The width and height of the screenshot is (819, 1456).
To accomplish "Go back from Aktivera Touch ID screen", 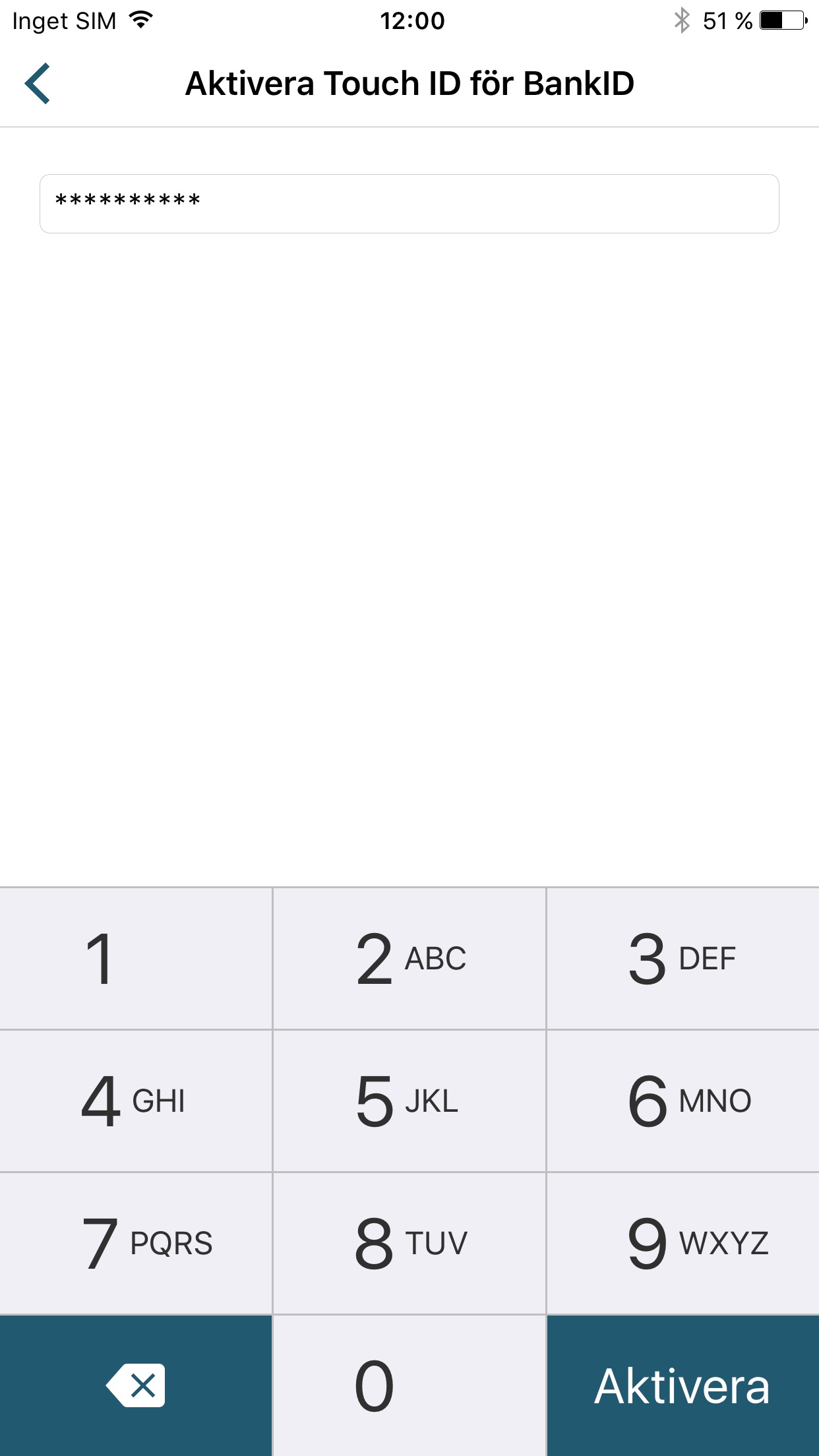I will coord(38,84).
